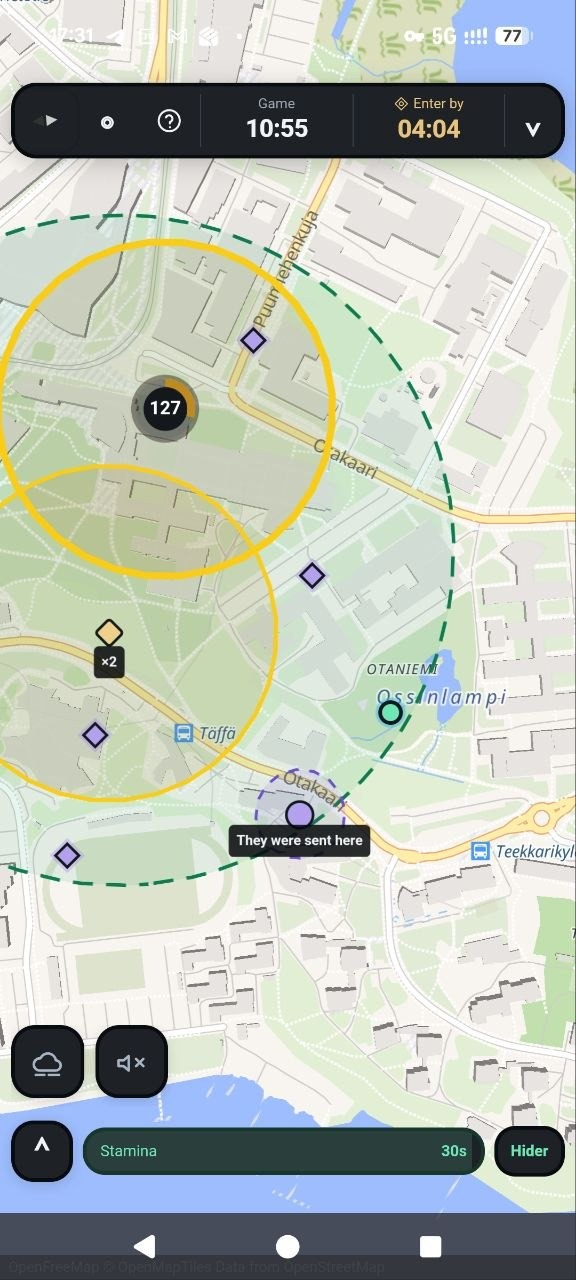
Task: Go to home screen via system home button
Action: tap(288, 1246)
